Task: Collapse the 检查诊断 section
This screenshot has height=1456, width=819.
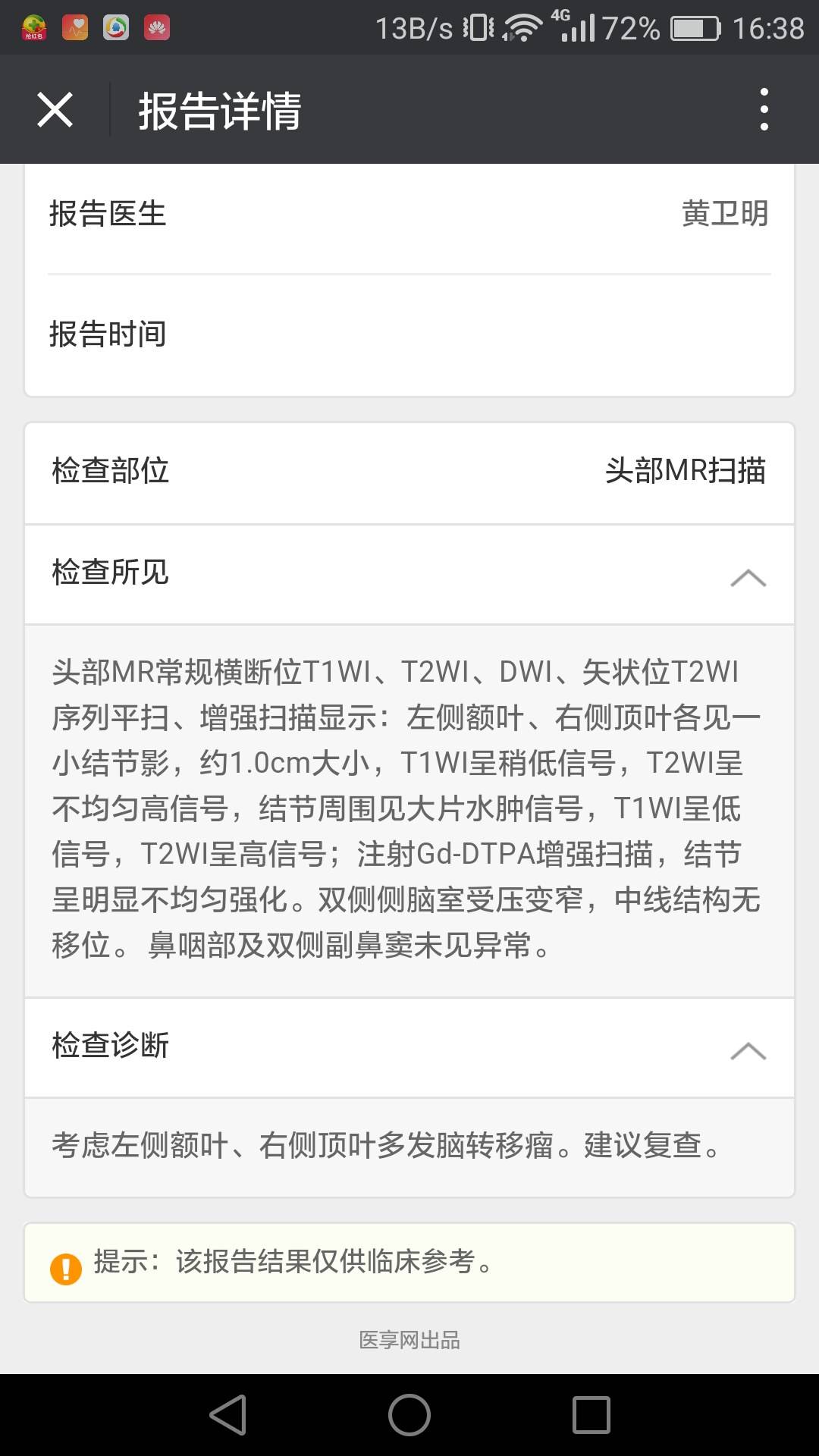Action: click(x=748, y=1050)
